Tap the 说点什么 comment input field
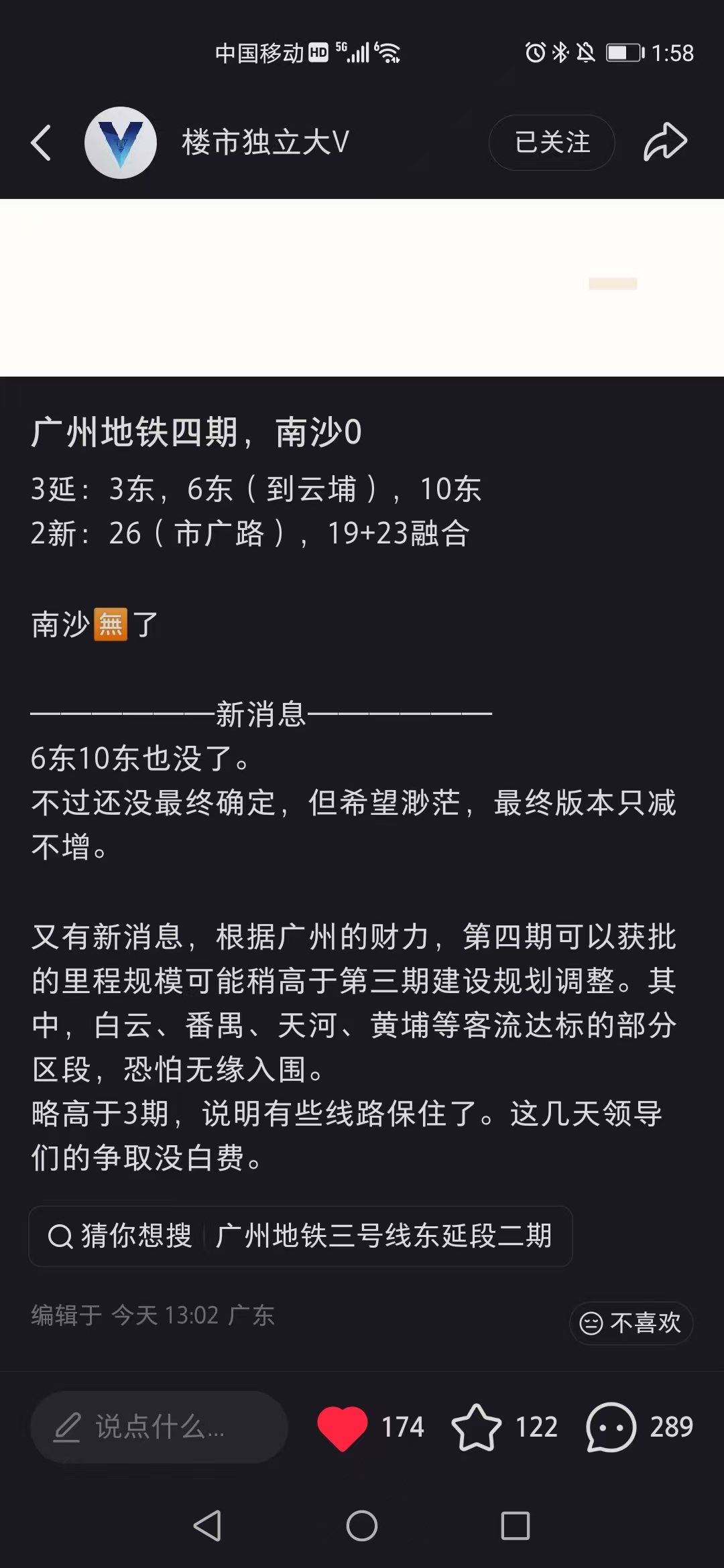Image resolution: width=724 pixels, height=1568 pixels. tap(161, 1427)
